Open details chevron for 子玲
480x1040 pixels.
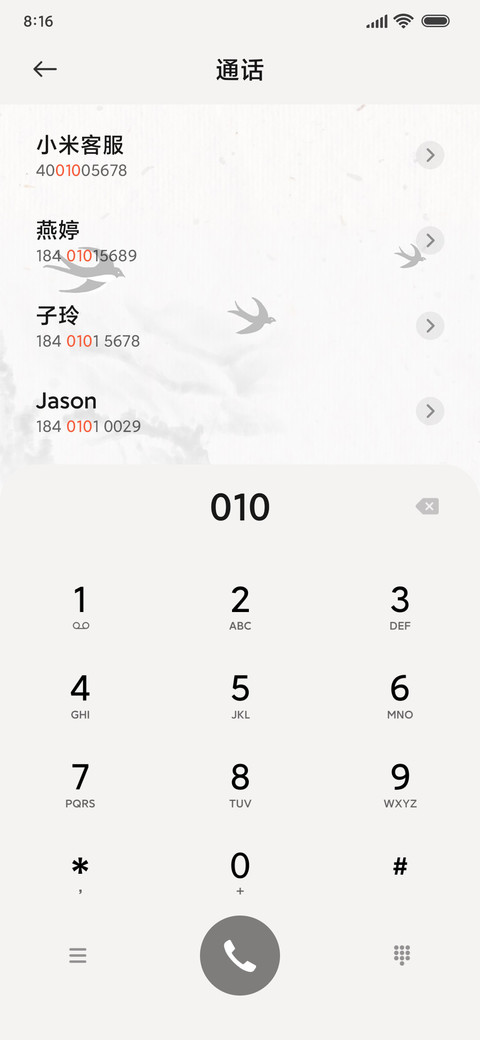(x=430, y=326)
